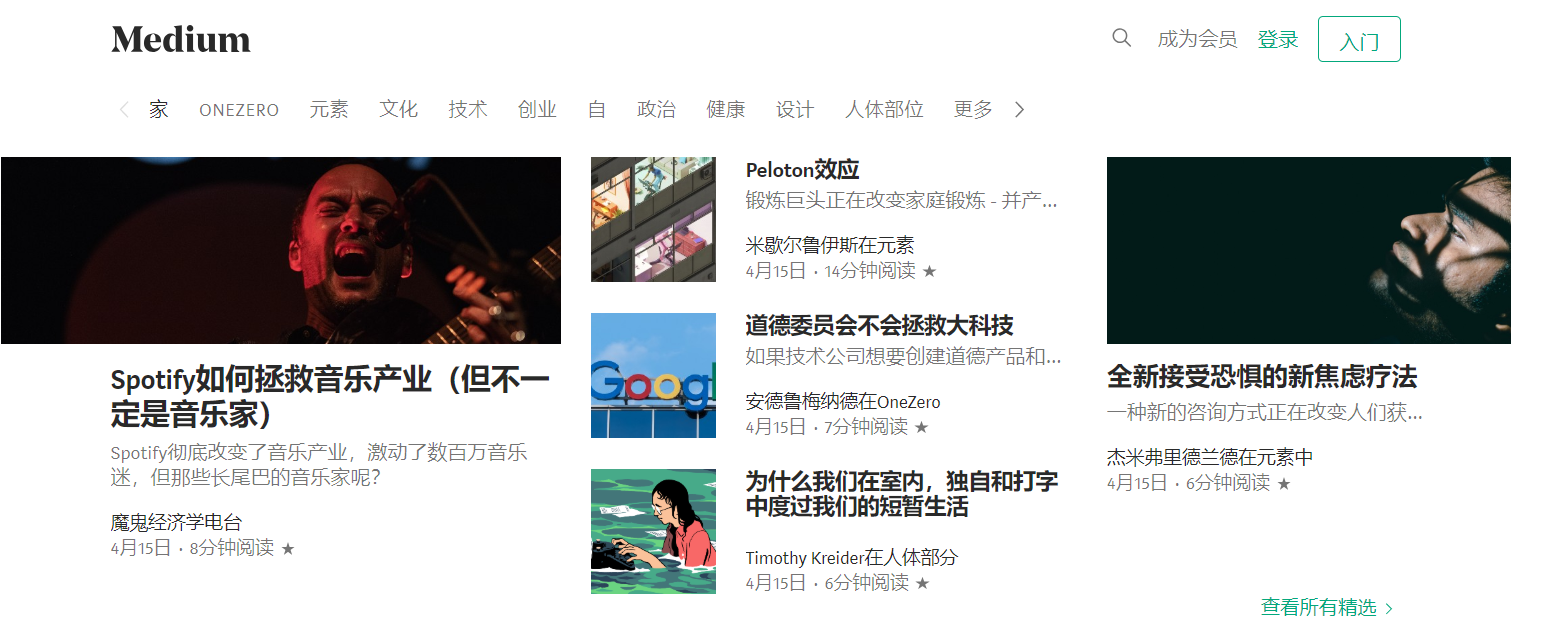Viewport: 1543px width, 635px height.
Task: Switch to the 技术 topic
Action: point(468,110)
